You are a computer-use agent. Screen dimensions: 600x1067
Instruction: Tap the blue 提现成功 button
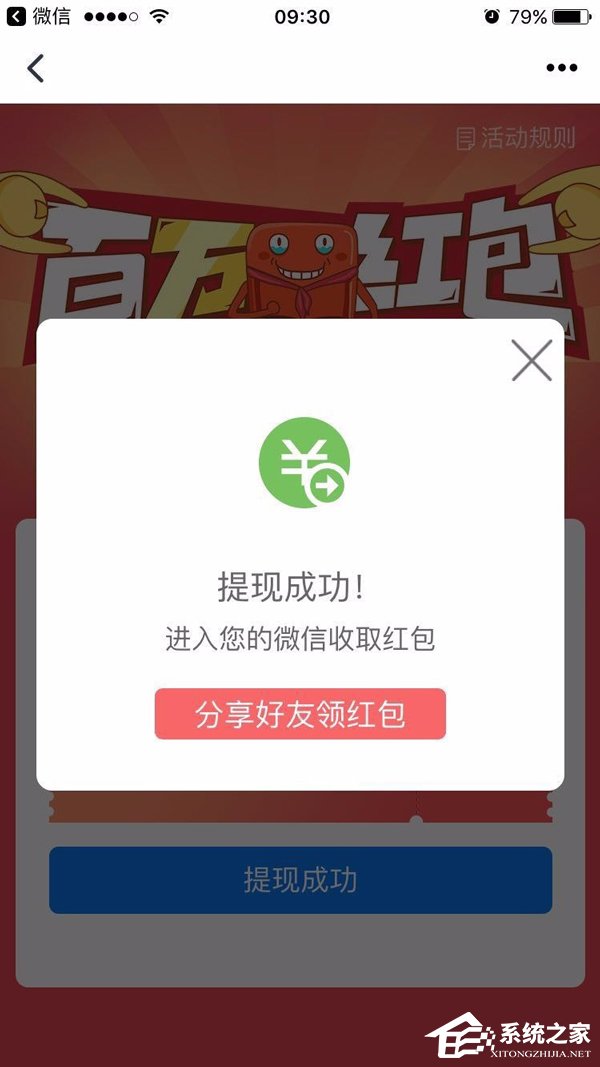point(300,880)
